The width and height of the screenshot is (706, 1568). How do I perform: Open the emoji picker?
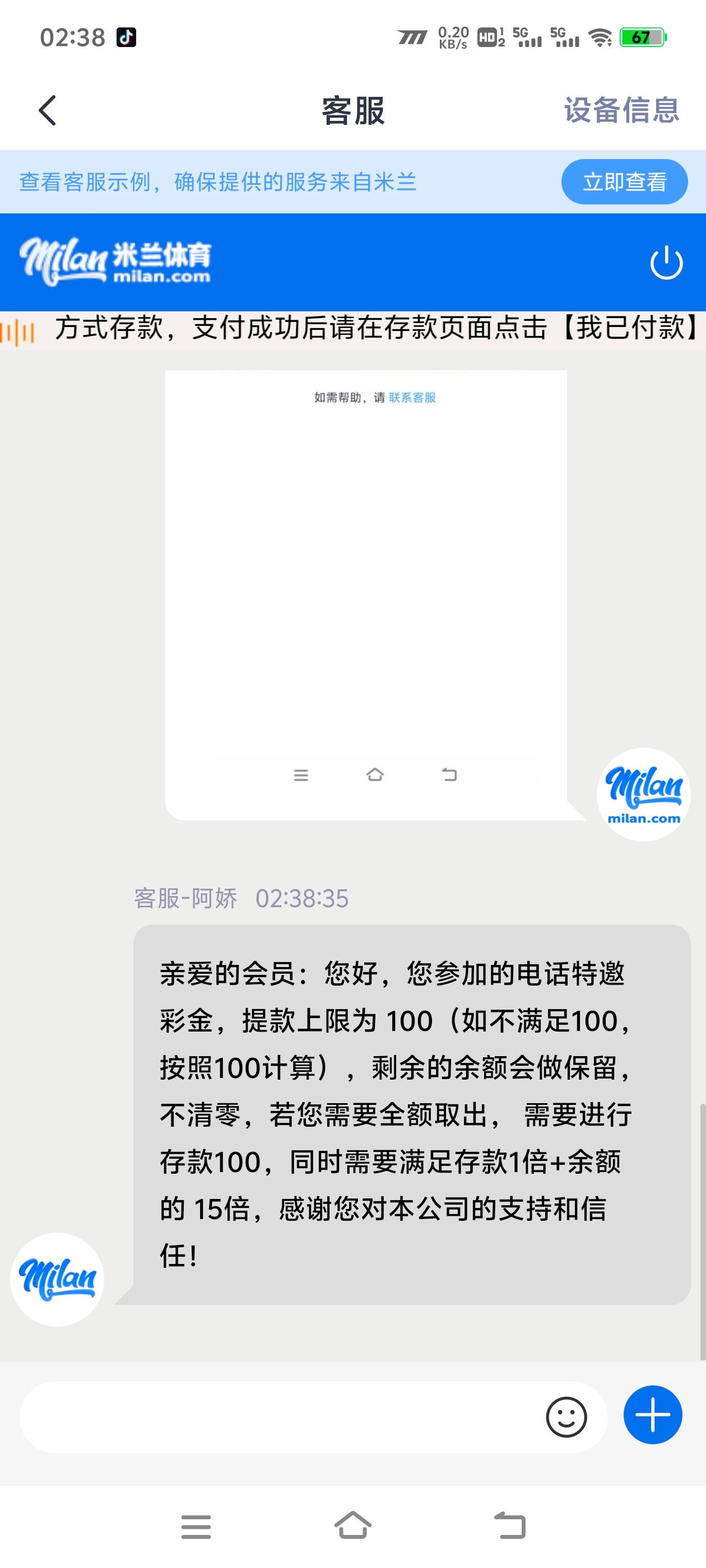pyautogui.click(x=566, y=1416)
